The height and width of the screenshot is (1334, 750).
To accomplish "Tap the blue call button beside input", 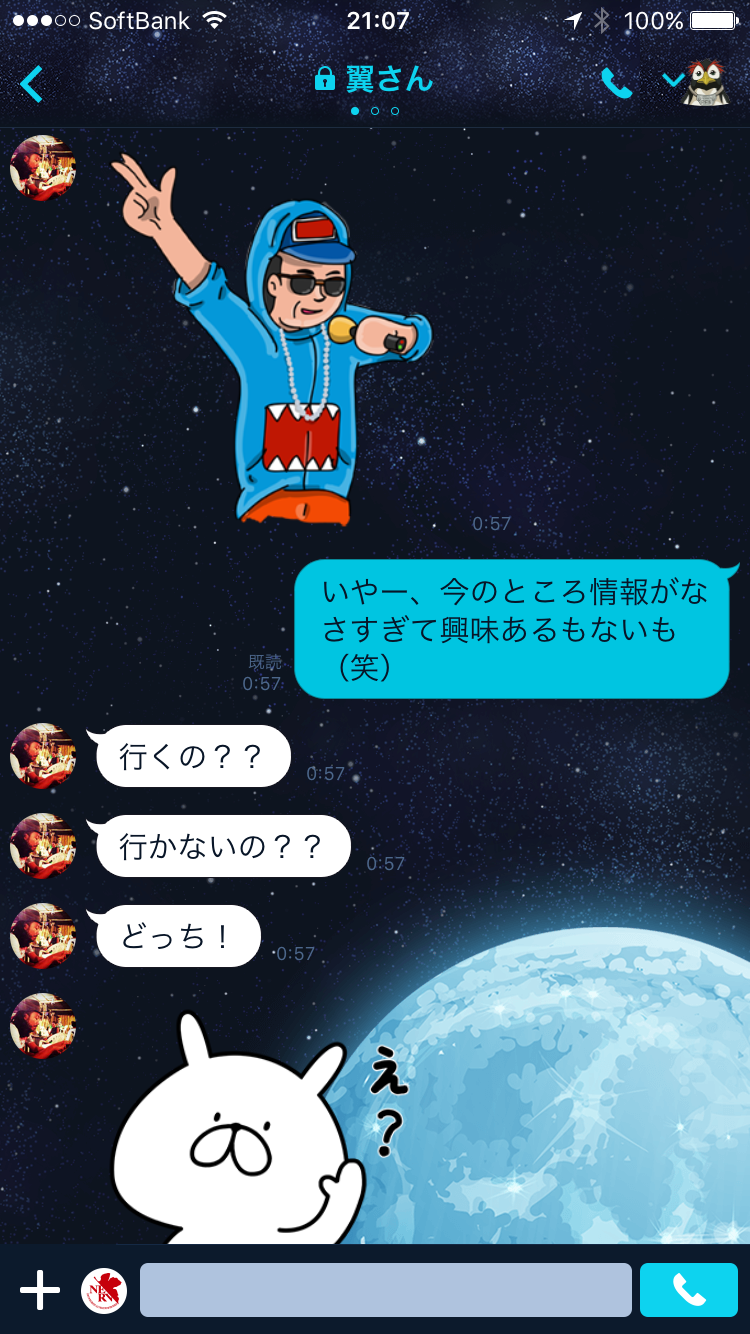I will [x=688, y=1290].
